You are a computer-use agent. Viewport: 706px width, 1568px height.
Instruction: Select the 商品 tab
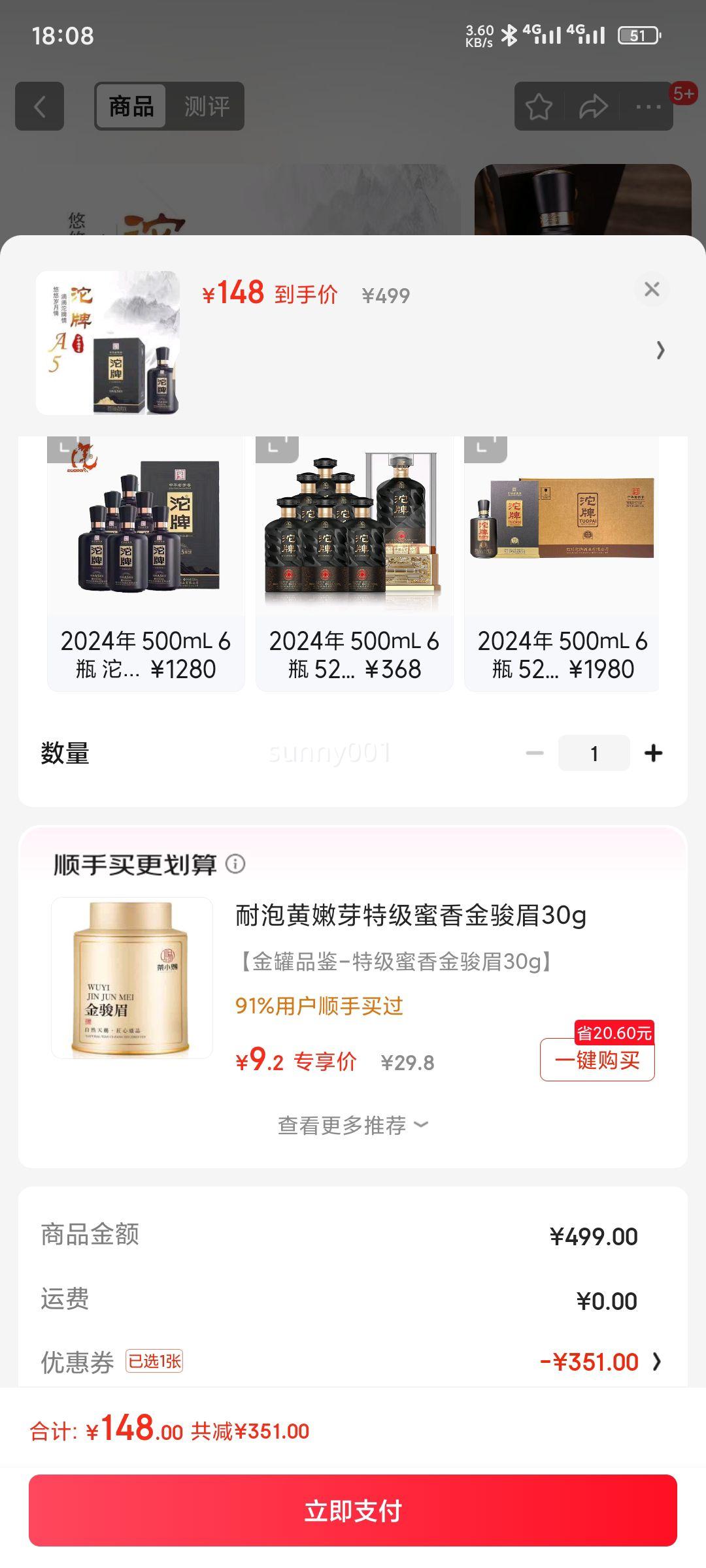(129, 106)
